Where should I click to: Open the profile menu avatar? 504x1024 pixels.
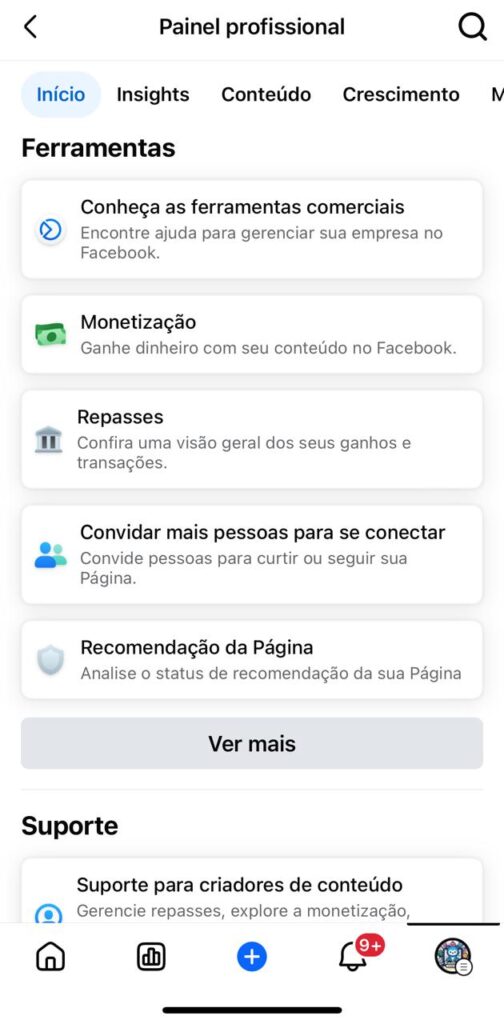pyautogui.click(x=453, y=957)
